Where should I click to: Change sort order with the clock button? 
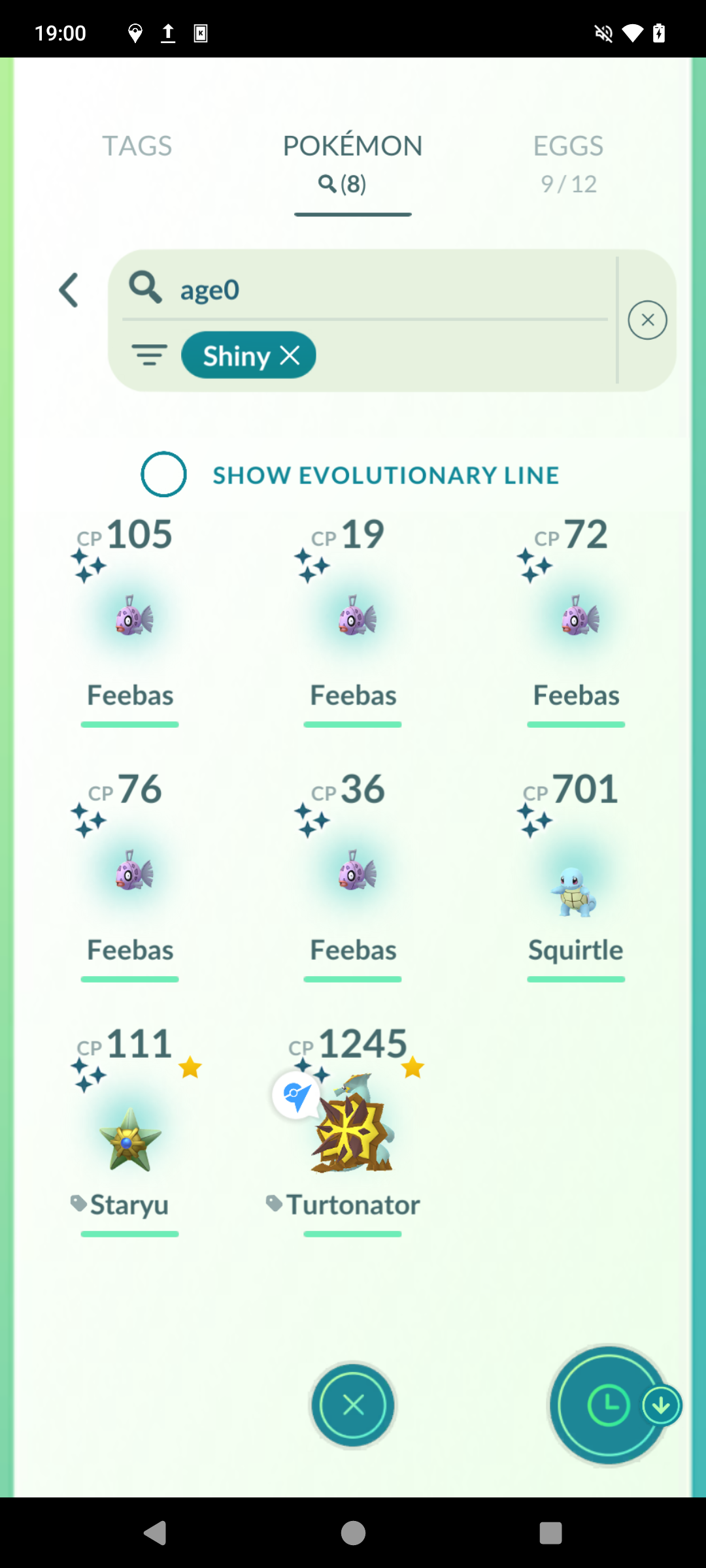click(x=609, y=1405)
